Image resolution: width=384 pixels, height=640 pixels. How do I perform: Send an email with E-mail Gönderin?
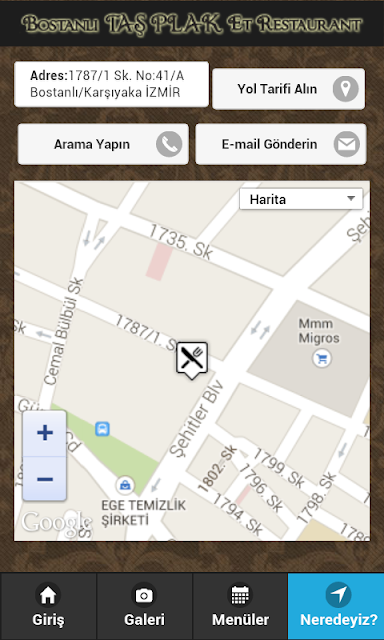281,144
